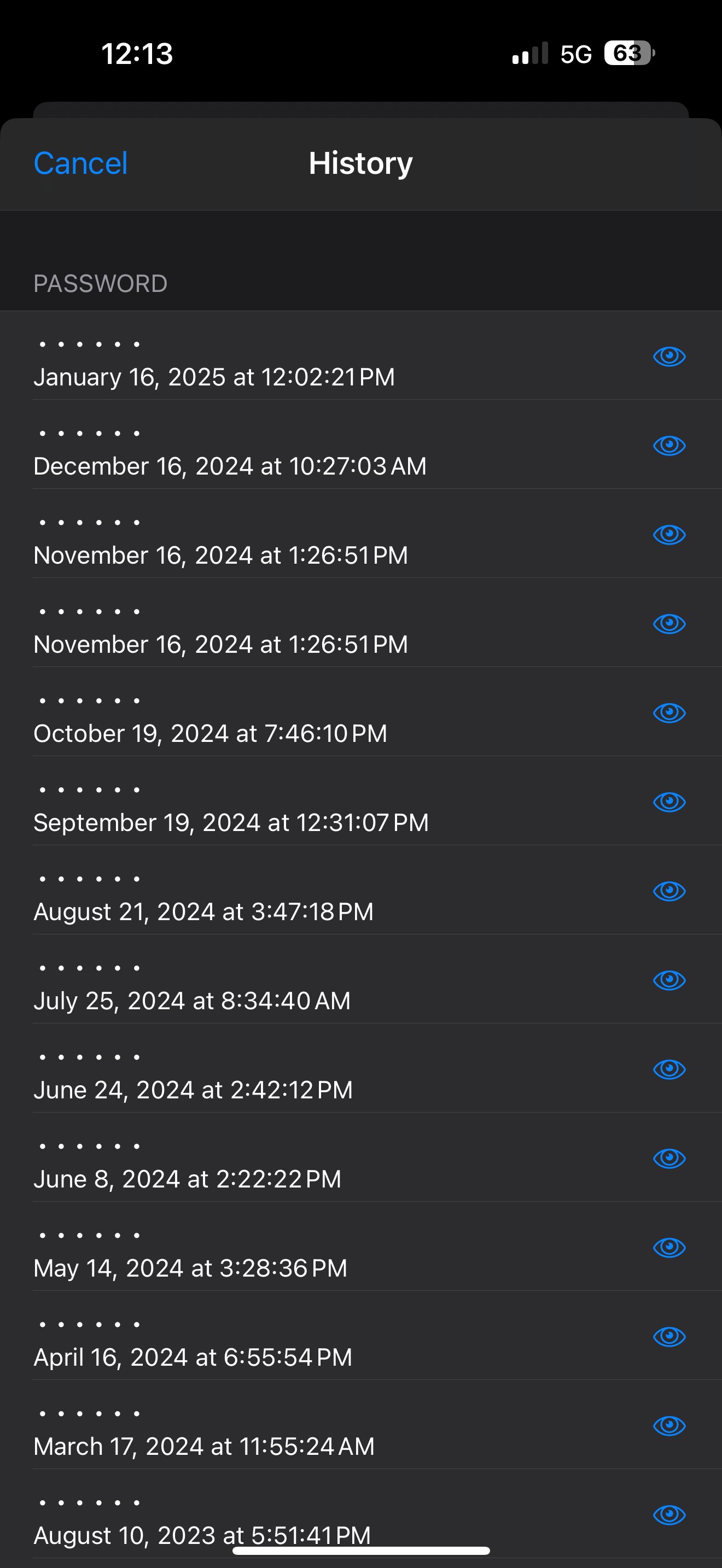Toggle visibility of the May 14, 2024 password
The width and height of the screenshot is (722, 1568).
pos(669,1248)
